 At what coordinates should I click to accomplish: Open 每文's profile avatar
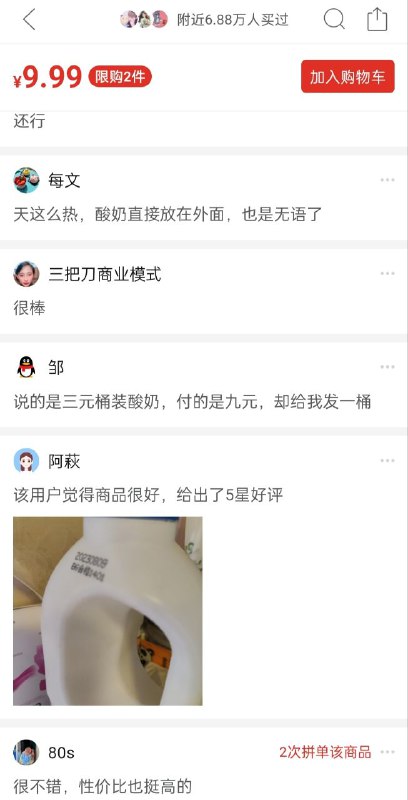(x=26, y=180)
